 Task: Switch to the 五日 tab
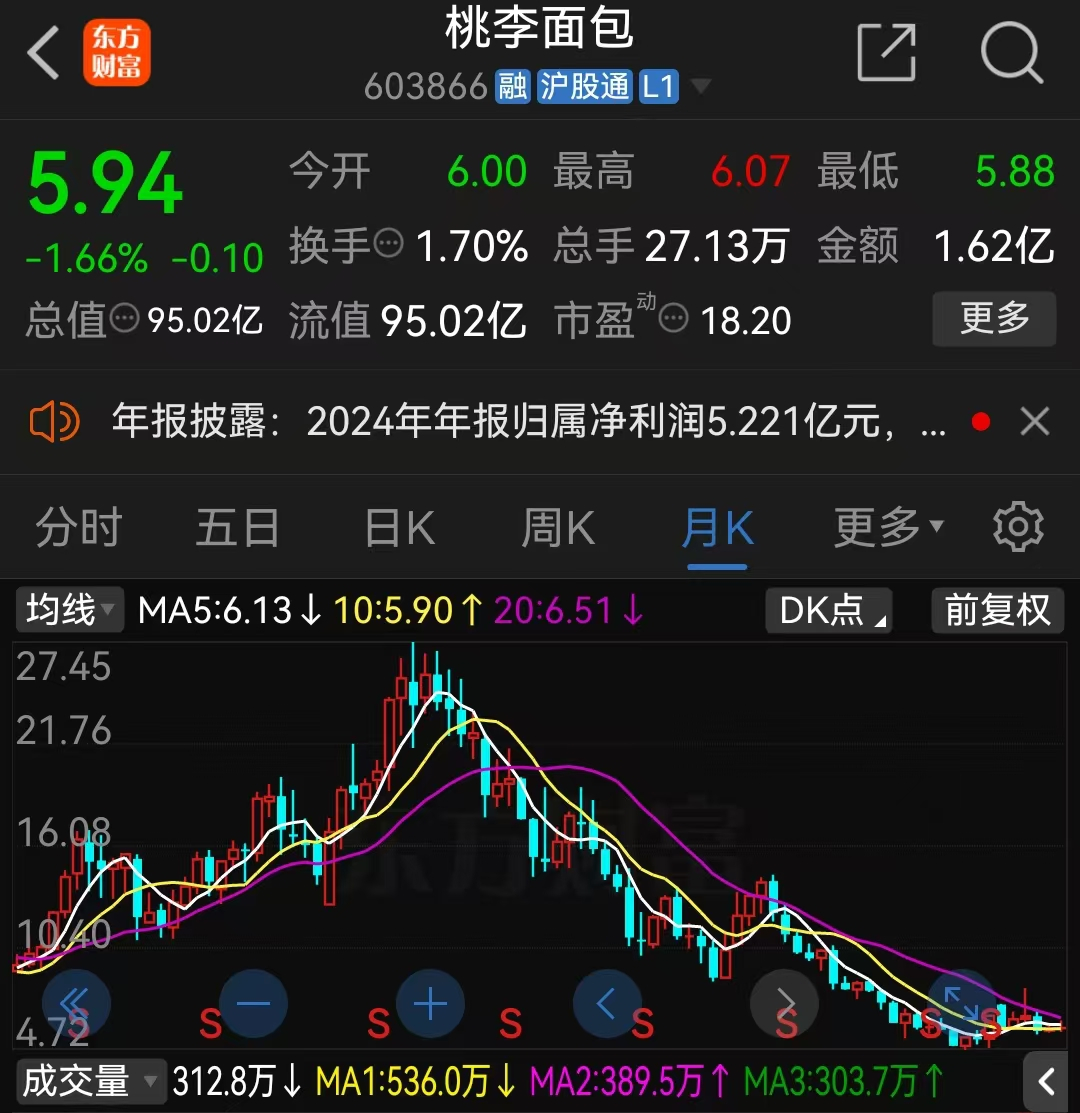tap(237, 528)
